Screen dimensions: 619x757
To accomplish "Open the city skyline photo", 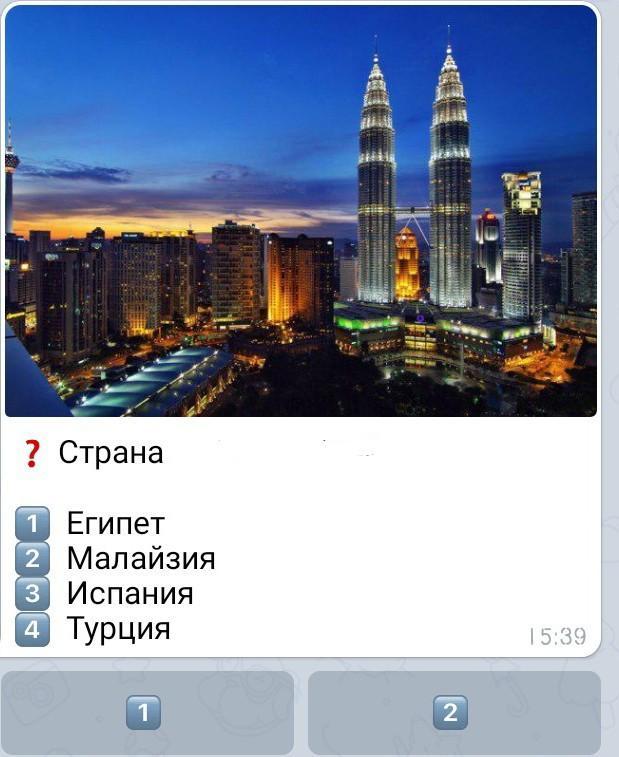I will (x=300, y=210).
